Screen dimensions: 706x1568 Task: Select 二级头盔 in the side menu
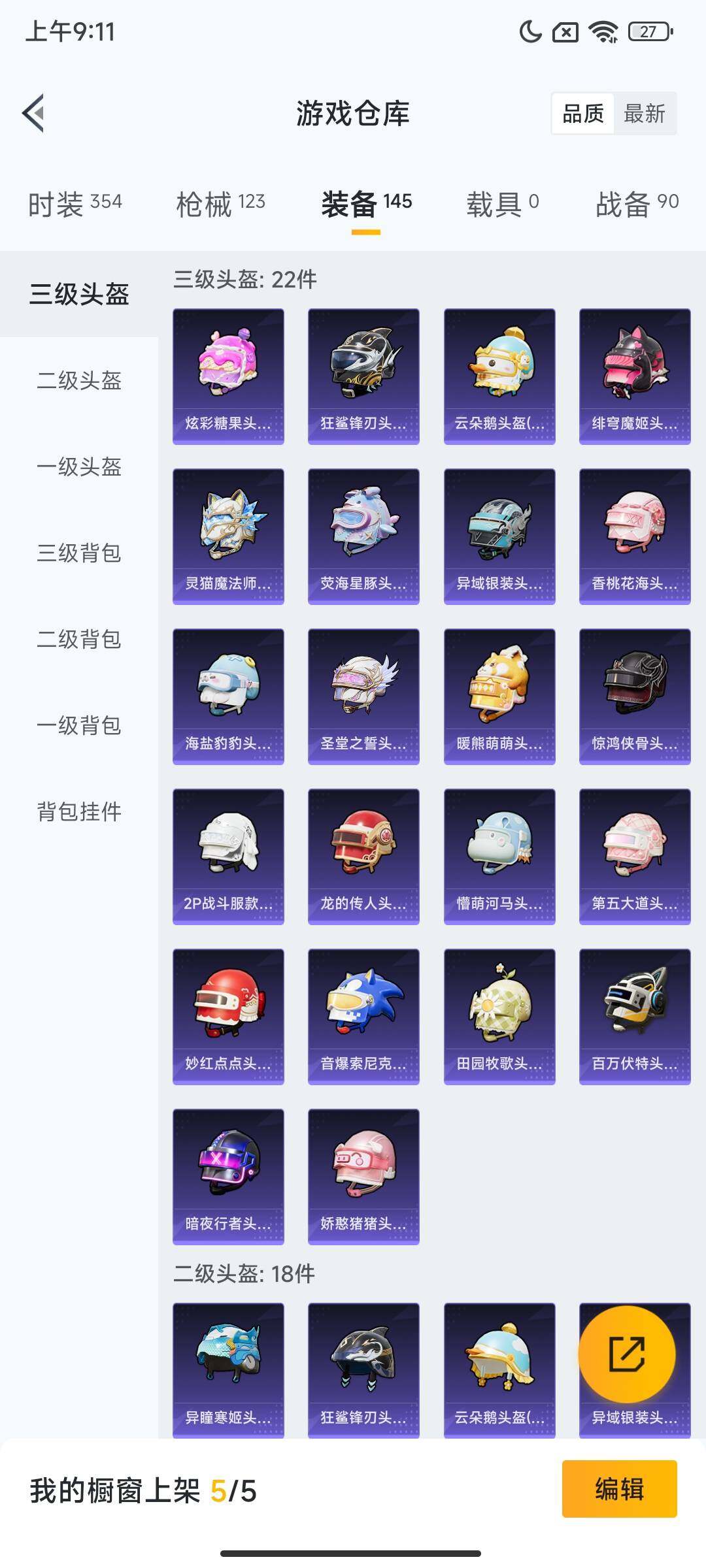(79, 380)
